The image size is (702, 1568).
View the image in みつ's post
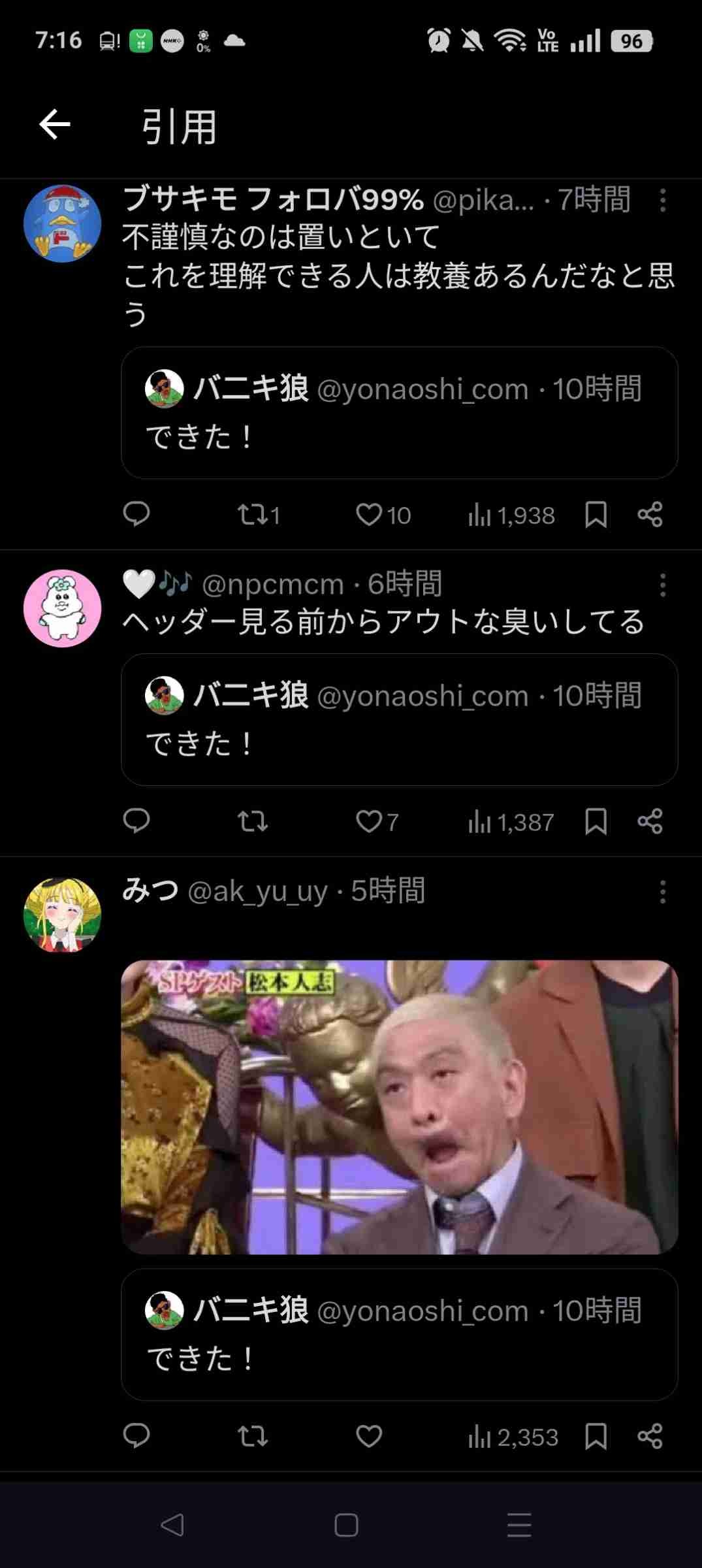(x=399, y=1107)
